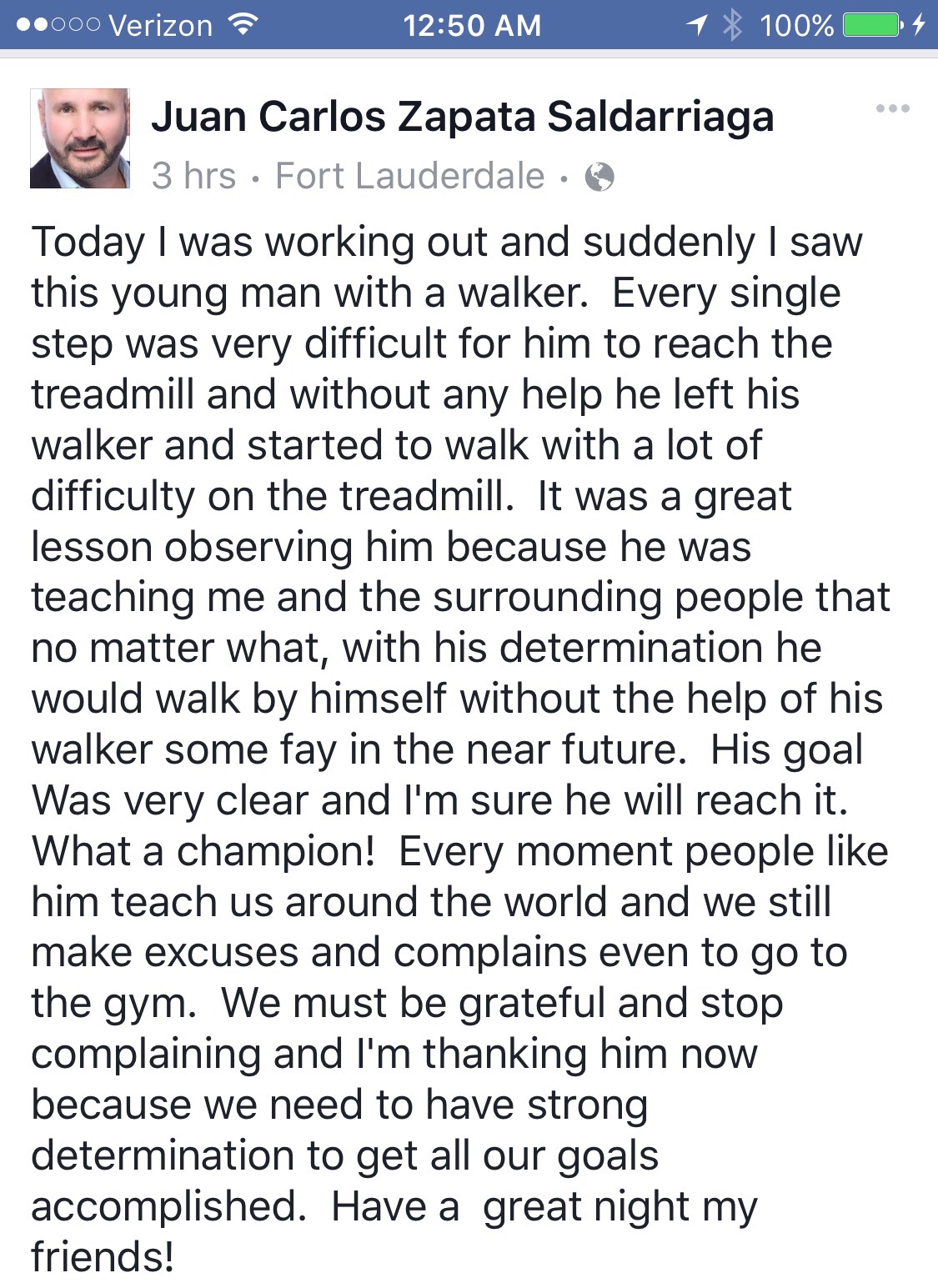This screenshot has width=938, height=1288.
Task: Open the Fort Lauderdale location link
Action: coord(409,177)
